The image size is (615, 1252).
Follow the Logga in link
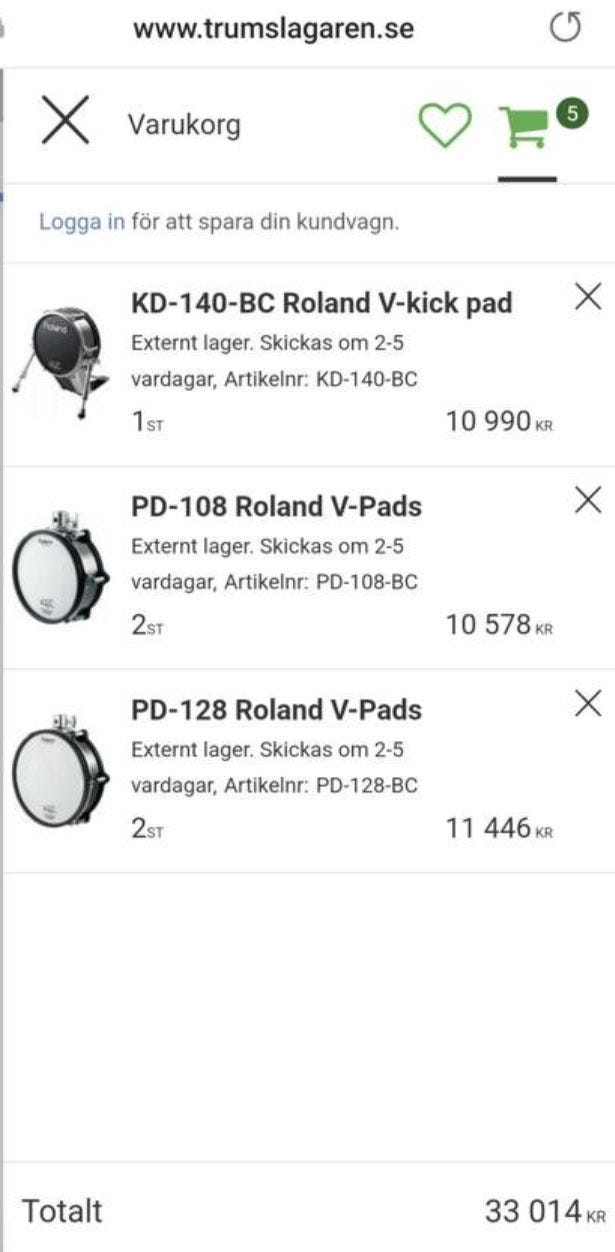[81, 222]
